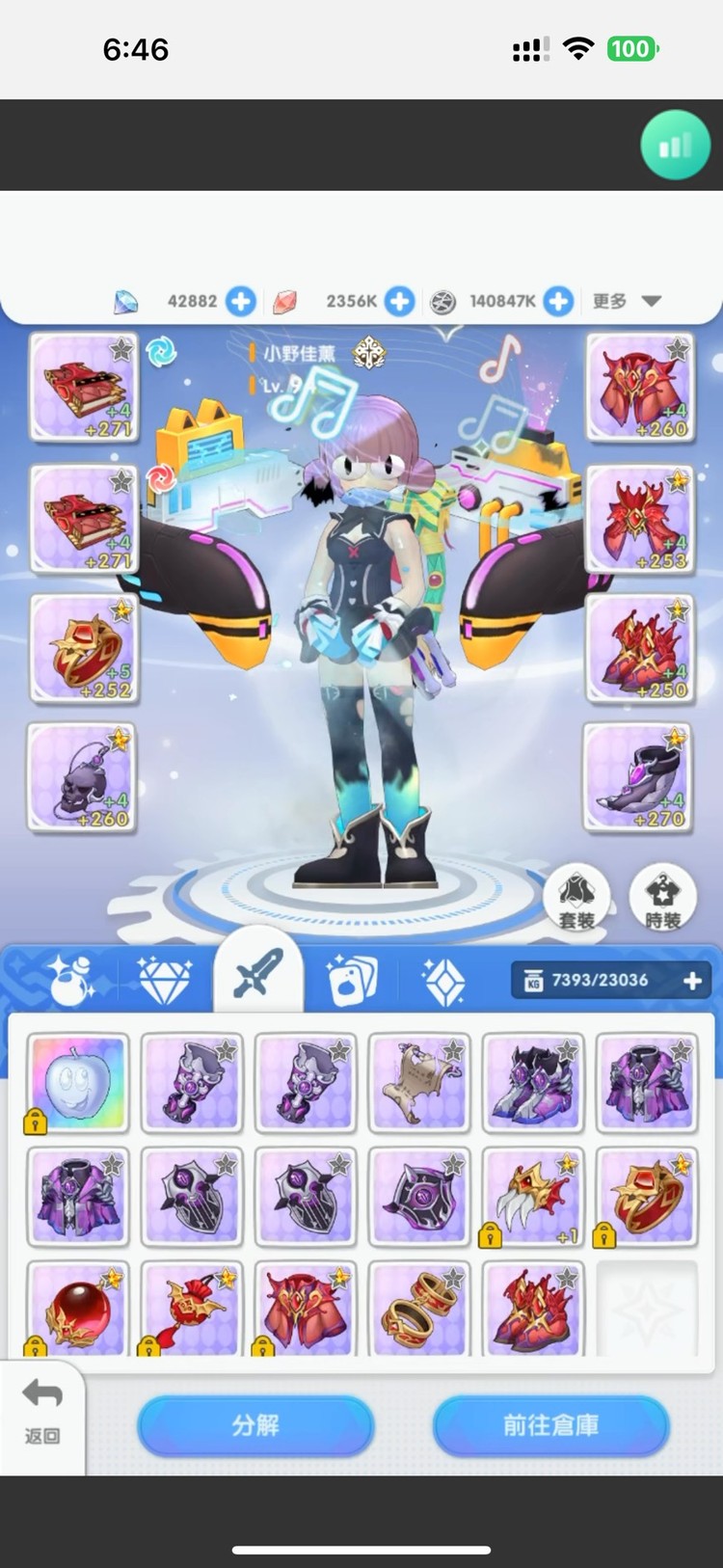Image resolution: width=723 pixels, height=1568 pixels.
Task: Select the red bomb orb item
Action: coord(78,1310)
